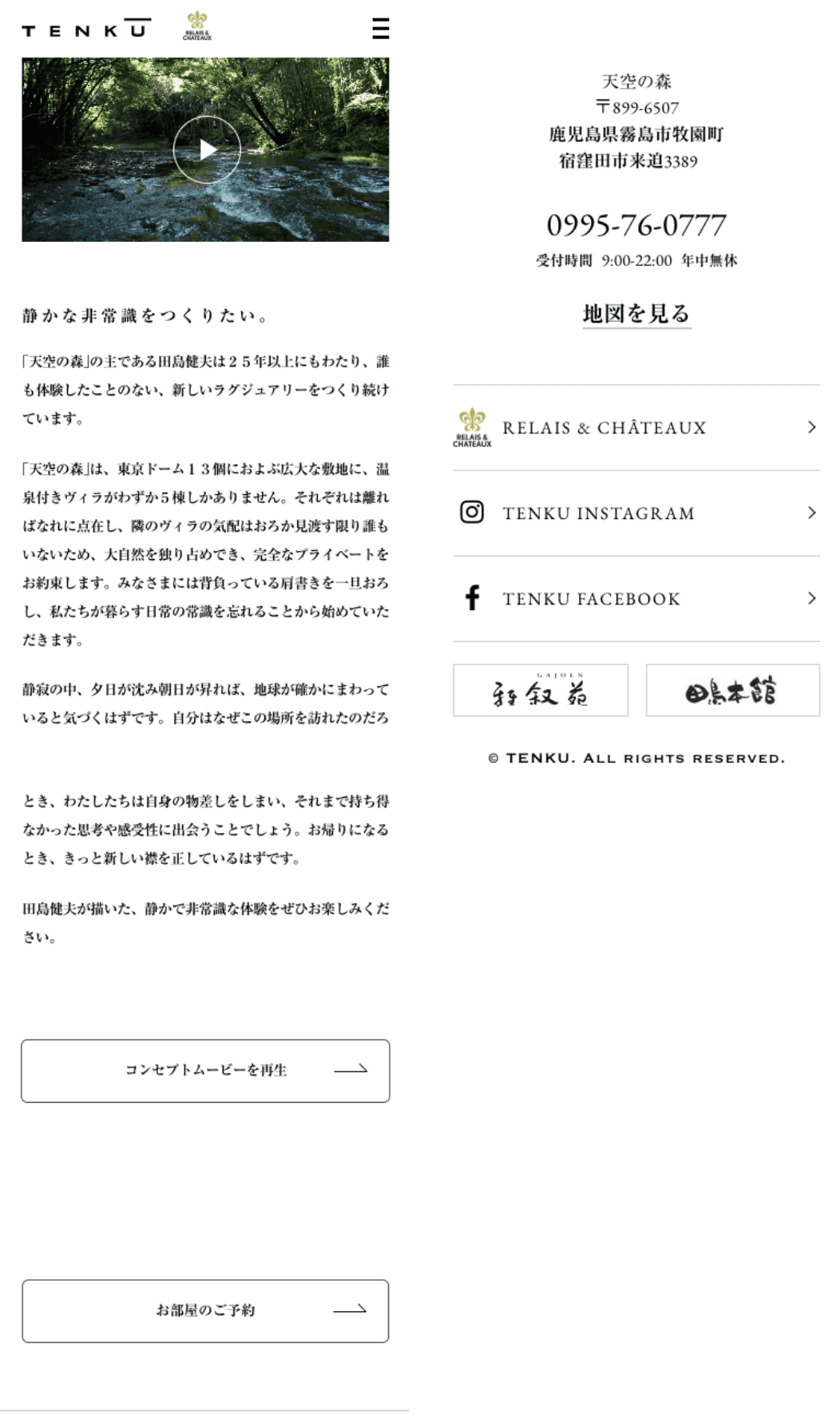Image resolution: width=840 pixels, height=1415 pixels.
Task: Tap お部屋のご予約 button
Action: click(x=205, y=1311)
